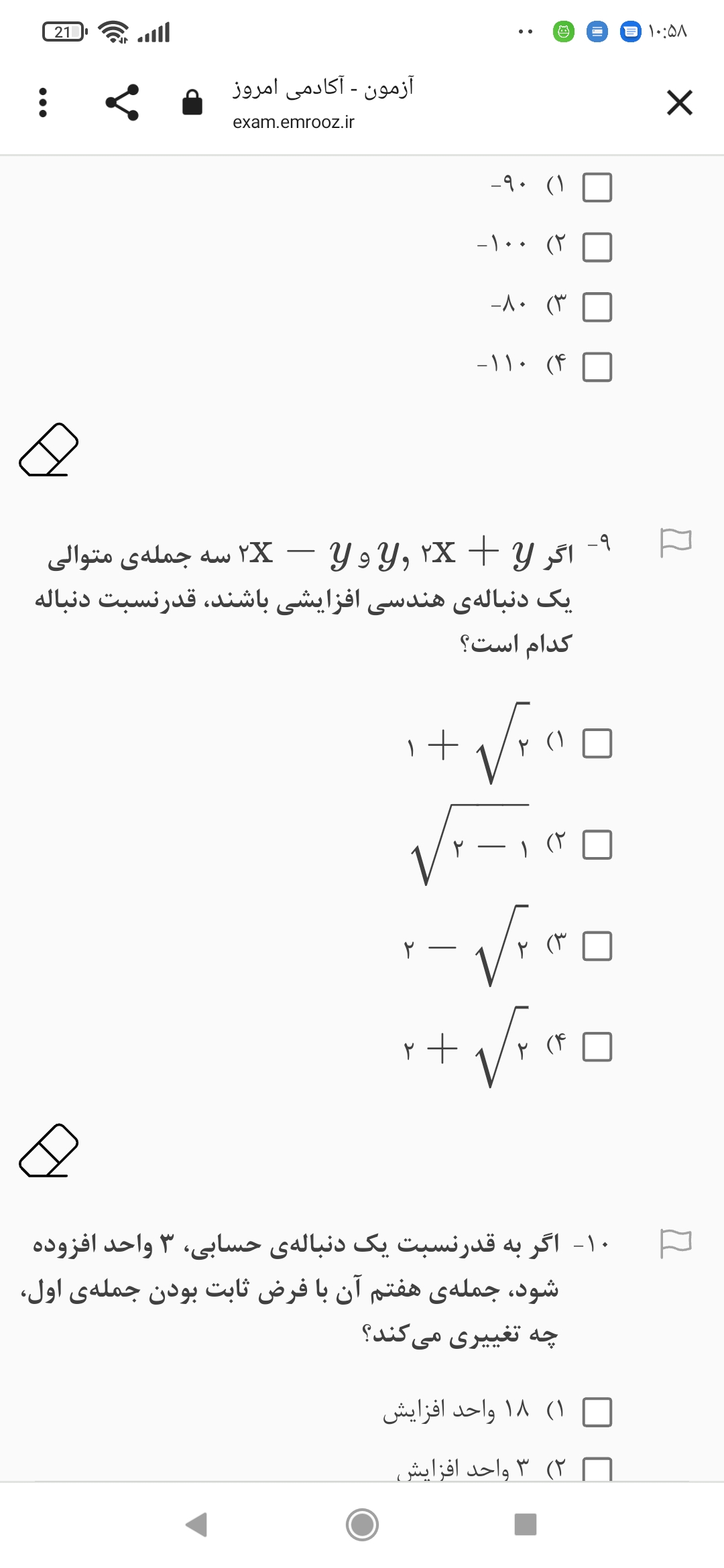Share this exam page
The width and height of the screenshot is (724, 1568).
coord(122,103)
